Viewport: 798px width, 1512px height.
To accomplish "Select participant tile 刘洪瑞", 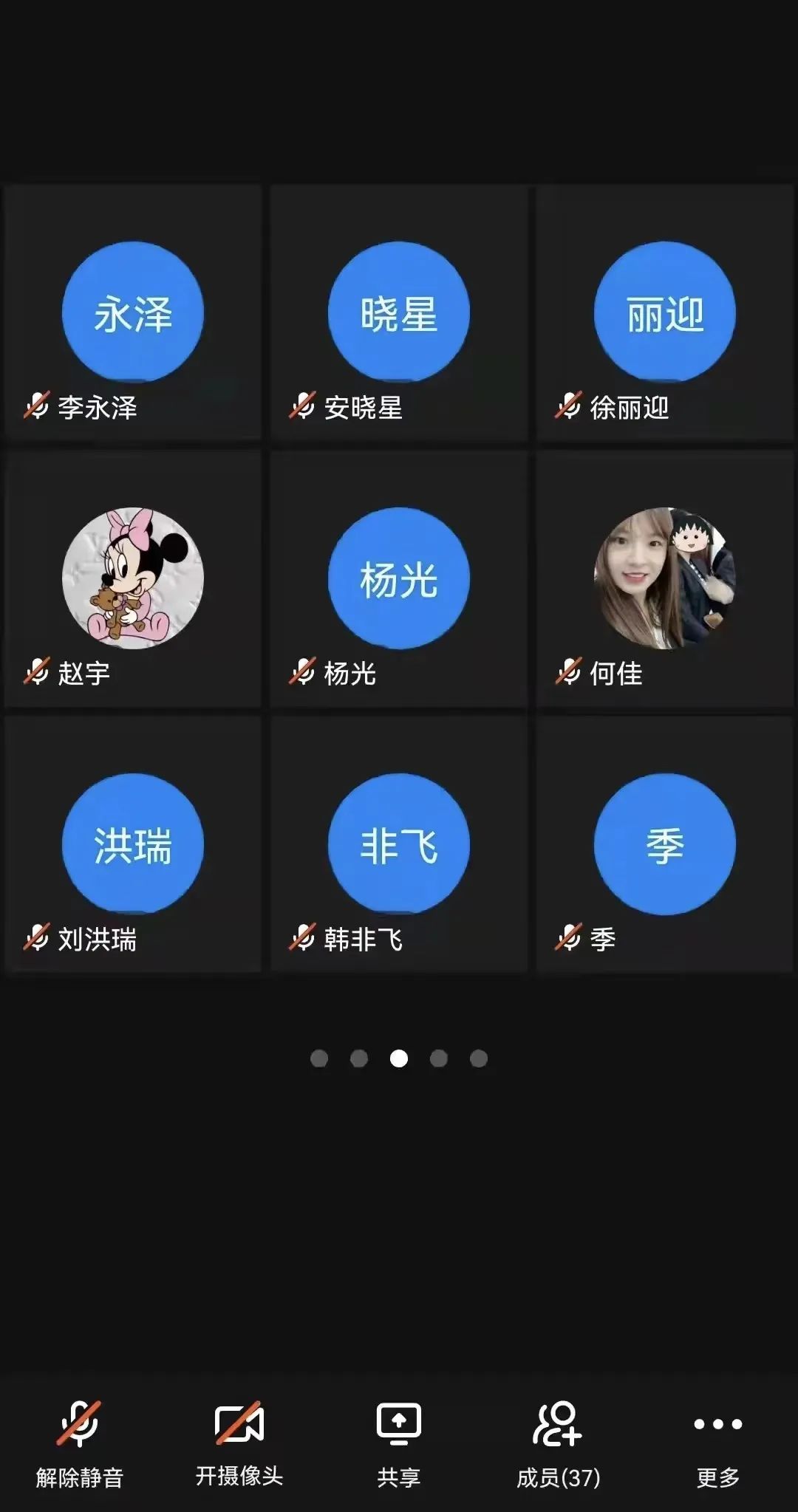I will click(133, 845).
